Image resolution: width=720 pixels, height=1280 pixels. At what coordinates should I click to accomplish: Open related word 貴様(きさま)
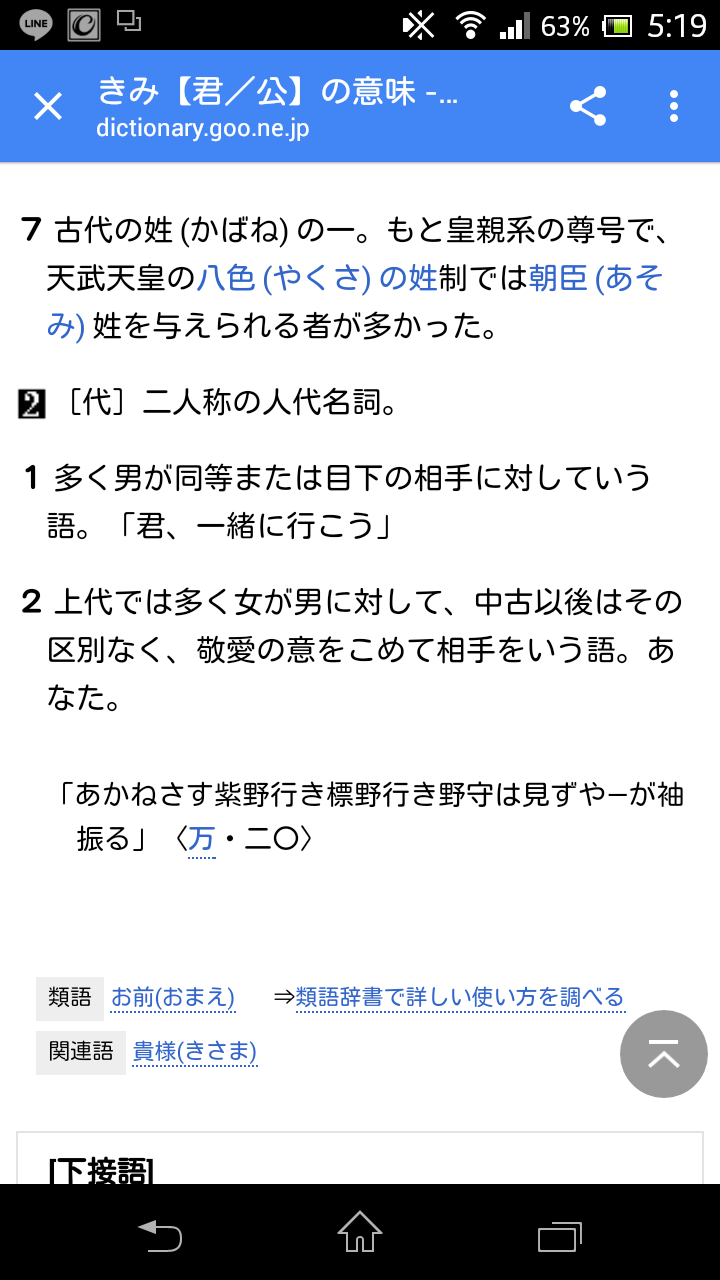[195, 1051]
